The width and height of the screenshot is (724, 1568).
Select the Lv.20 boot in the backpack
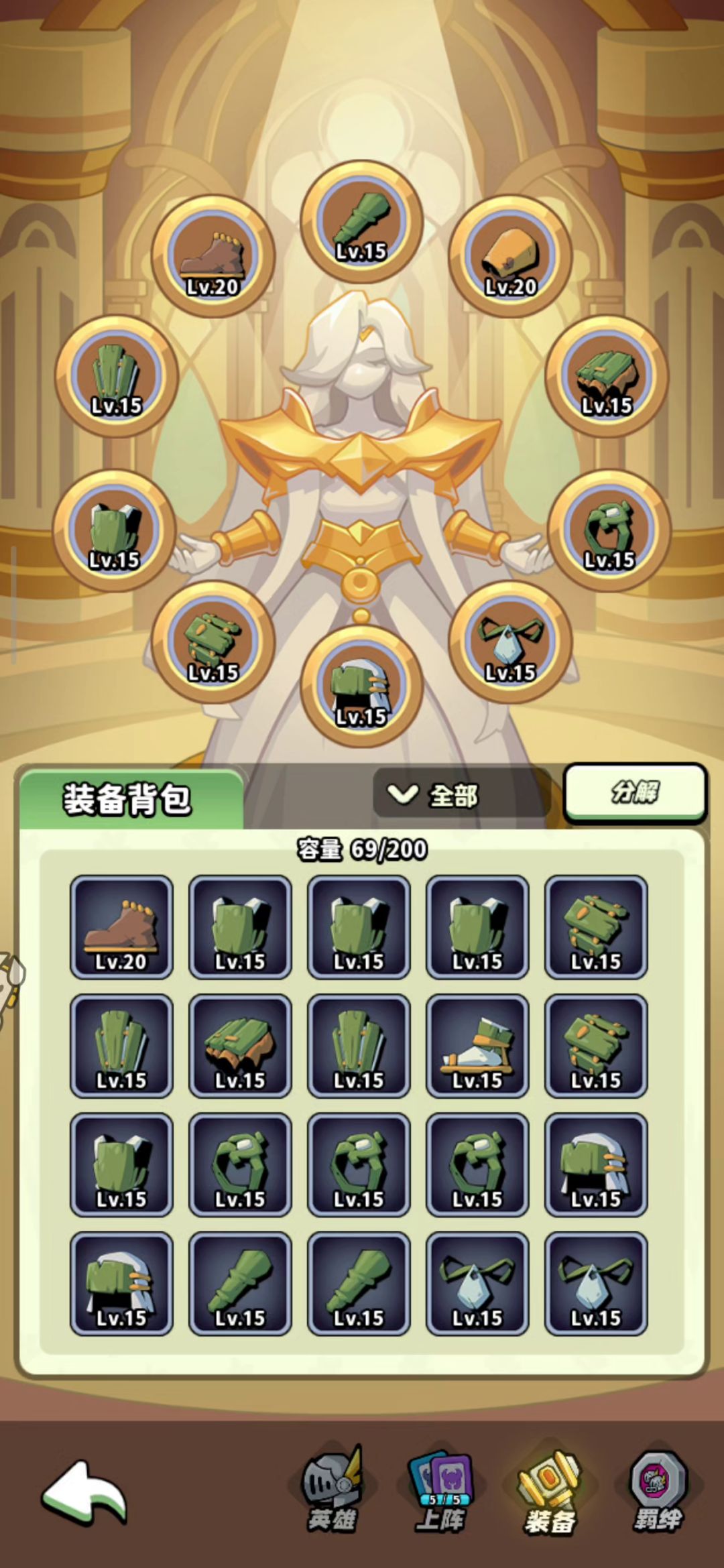click(121, 927)
